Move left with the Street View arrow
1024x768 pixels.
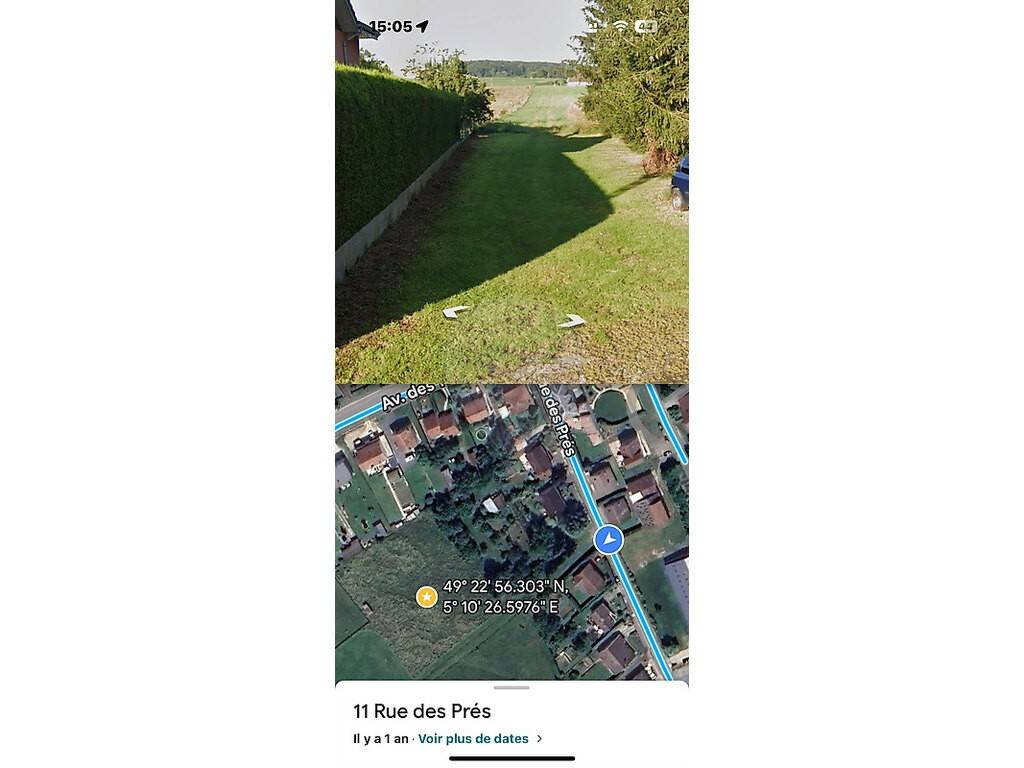click(x=457, y=312)
